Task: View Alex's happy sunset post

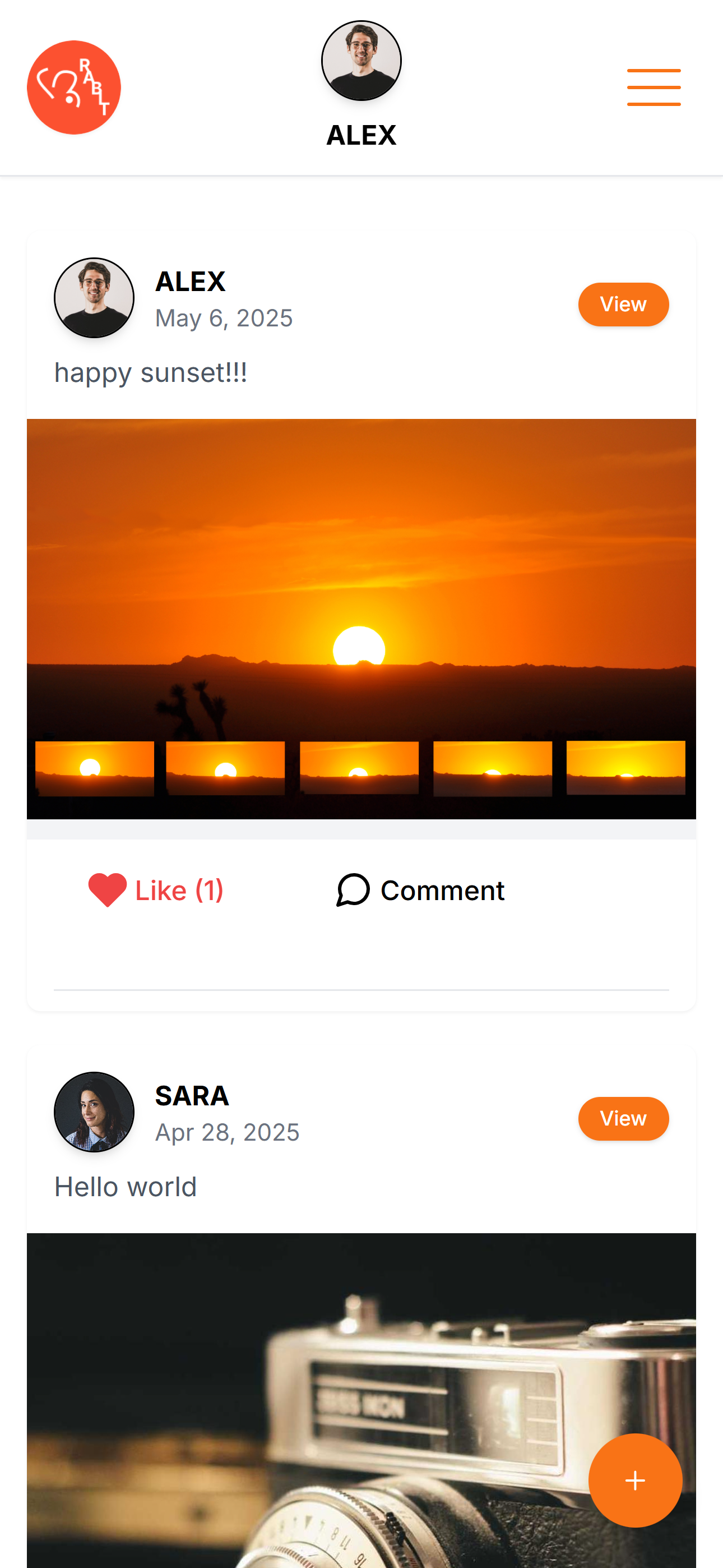Action: click(x=623, y=305)
